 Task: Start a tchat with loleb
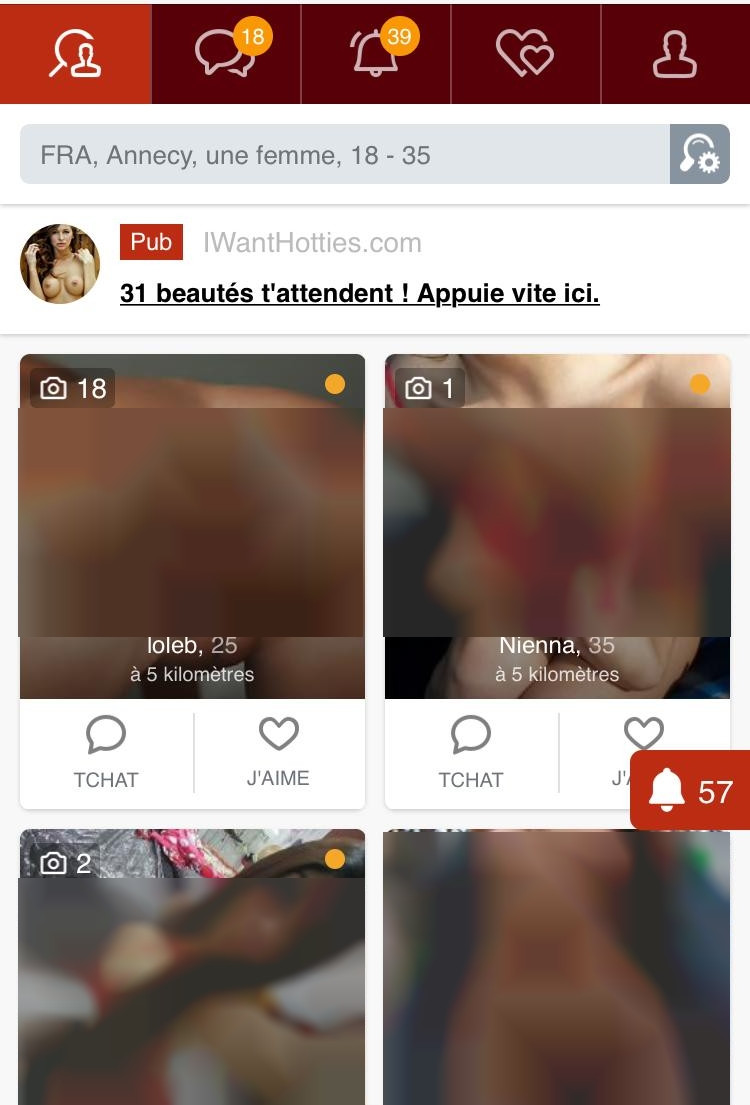(106, 753)
